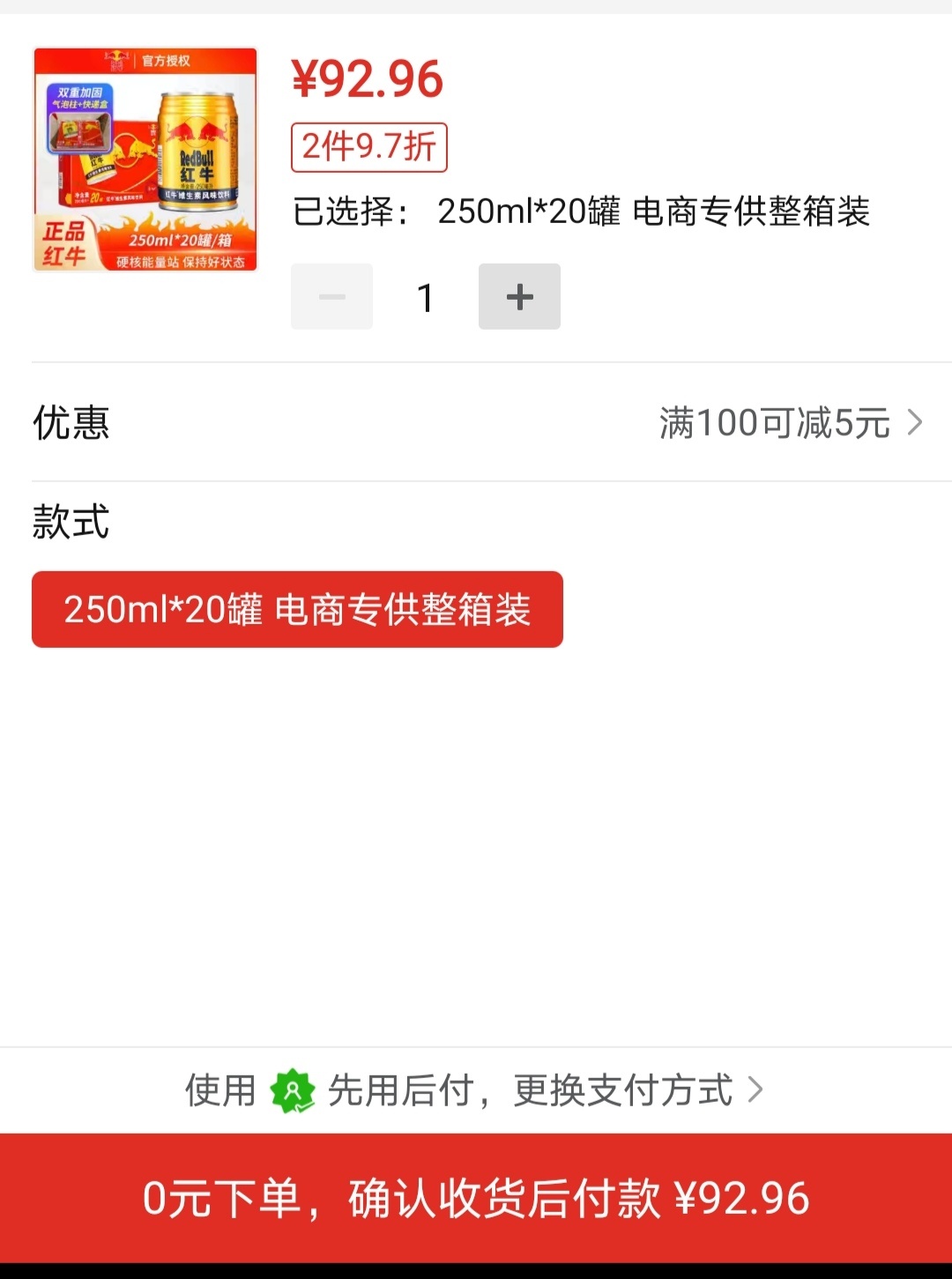Open the 满100可减5元 discount row
The height and width of the screenshot is (1279, 952).
tap(789, 423)
